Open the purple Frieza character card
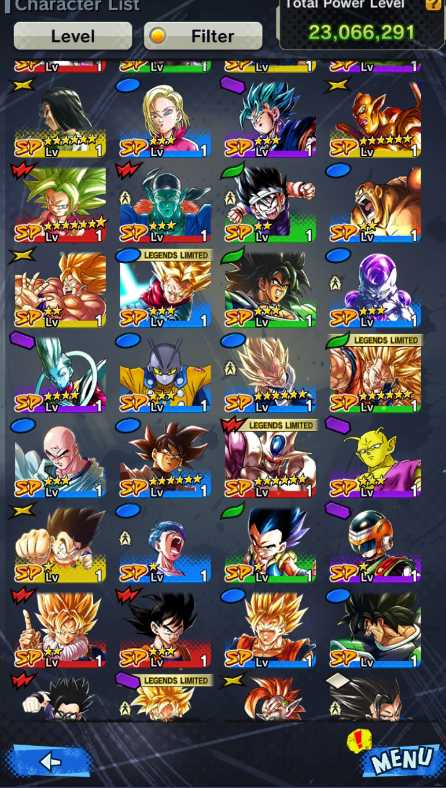The height and width of the screenshot is (788, 446). tap(375, 288)
